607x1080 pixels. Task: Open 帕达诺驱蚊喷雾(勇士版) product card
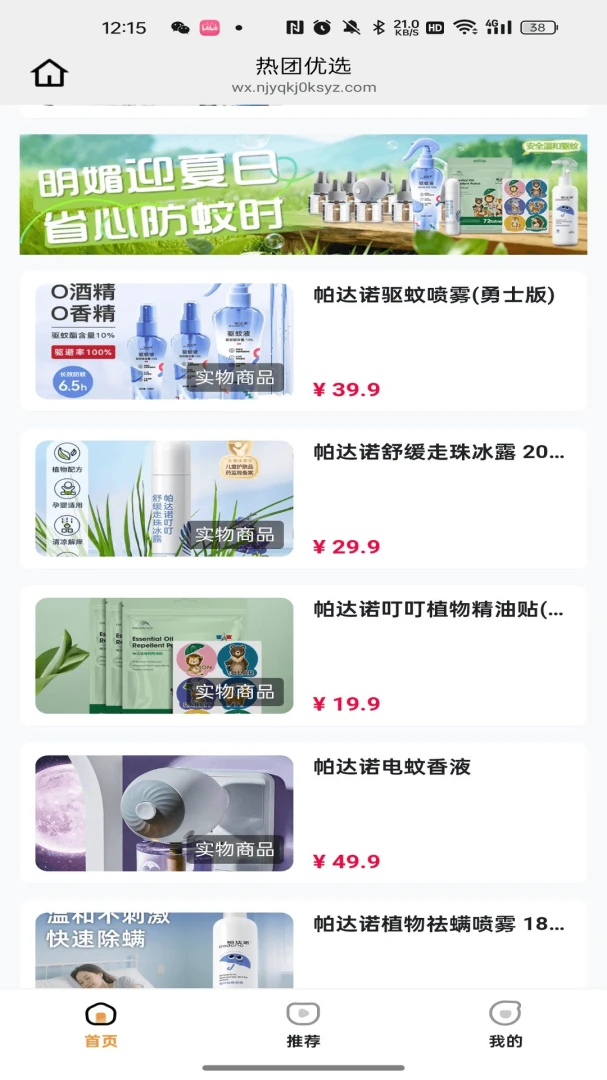coord(303,341)
